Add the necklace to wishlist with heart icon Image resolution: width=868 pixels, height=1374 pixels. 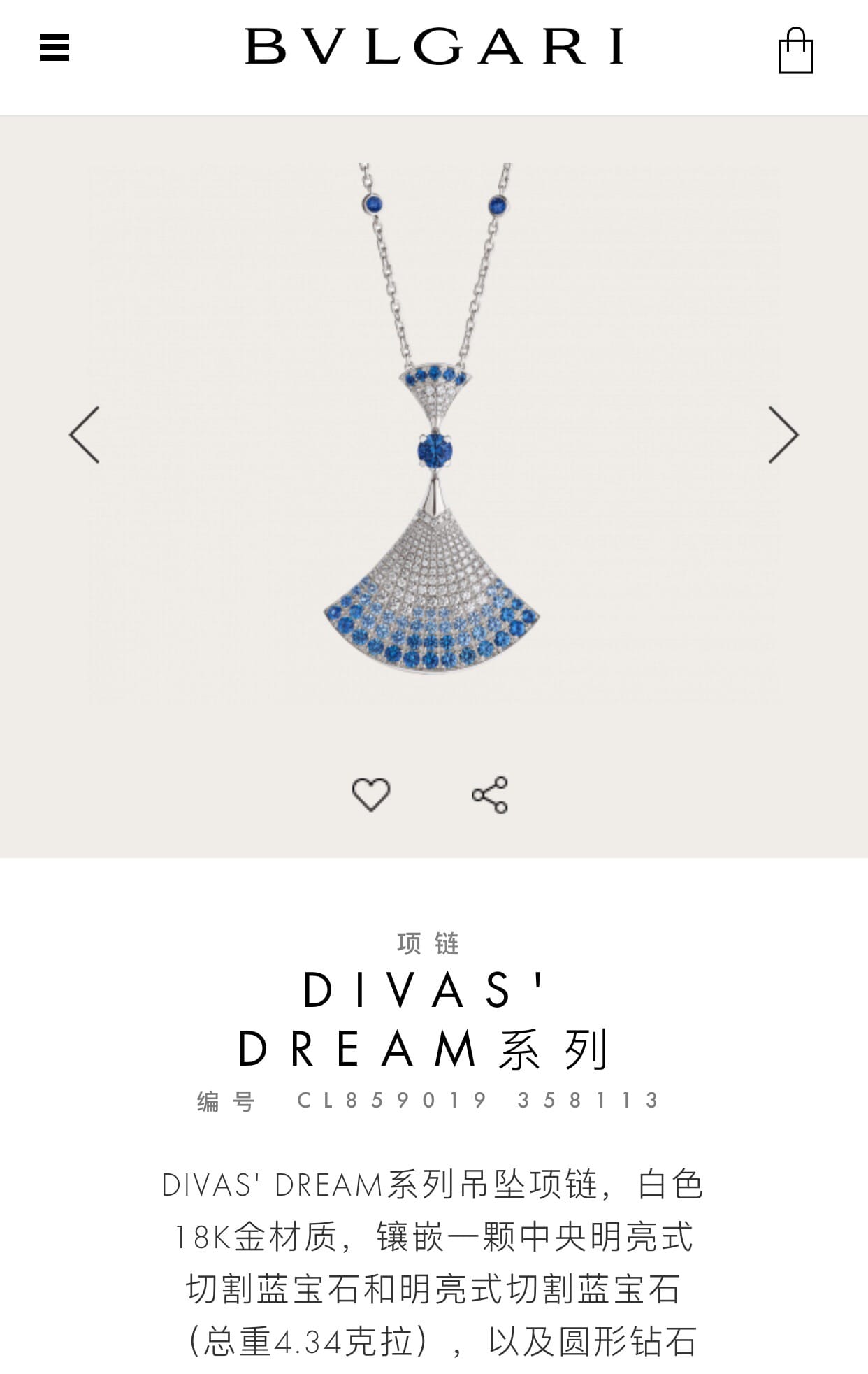(370, 794)
